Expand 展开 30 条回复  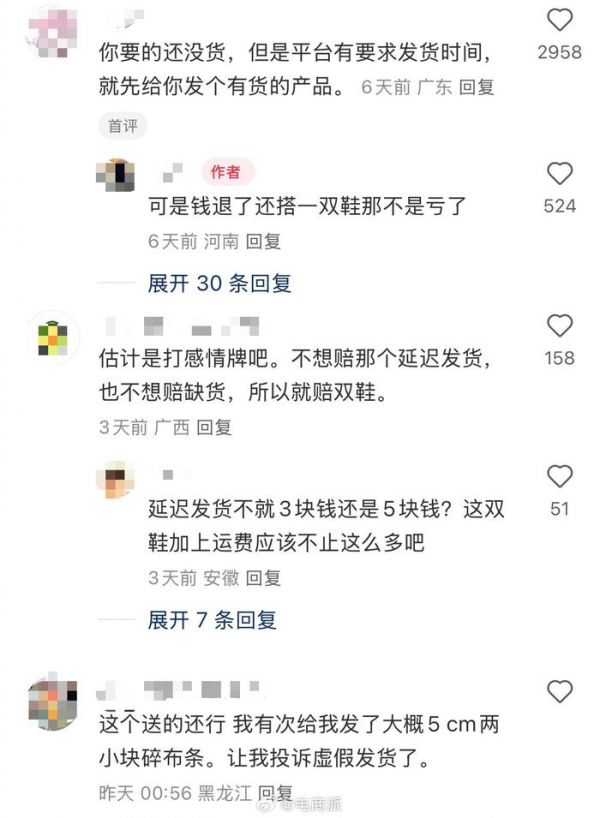(219, 283)
